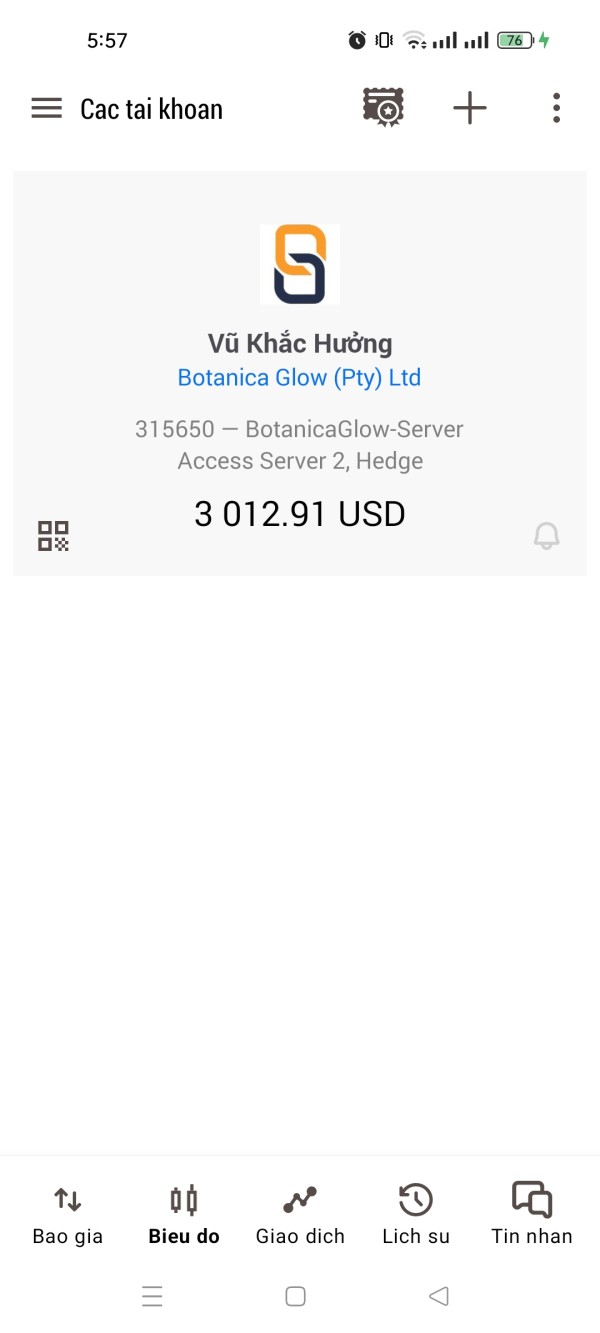The height and width of the screenshot is (1333, 600).
Task: Add a new account with plus icon
Action: (x=470, y=108)
